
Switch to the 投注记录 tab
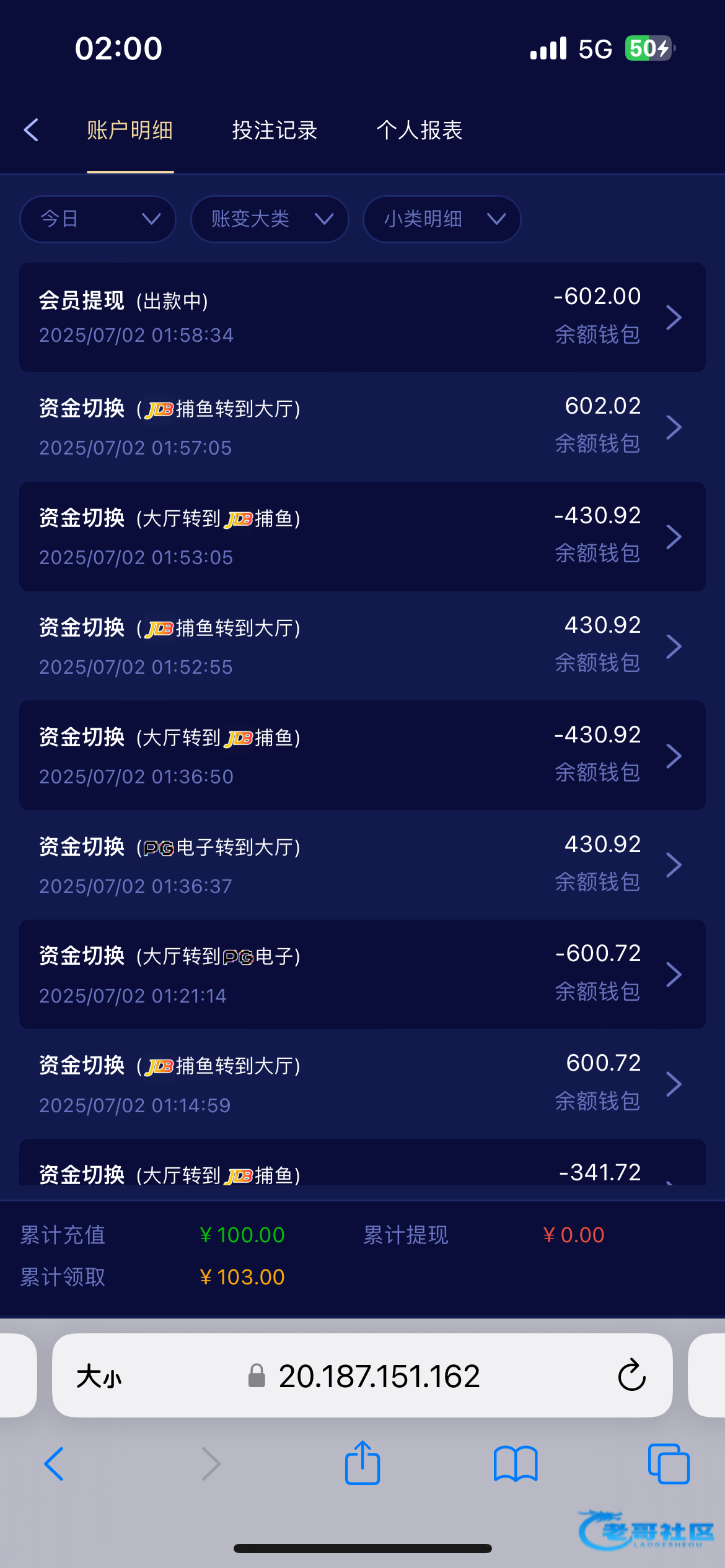point(275,130)
